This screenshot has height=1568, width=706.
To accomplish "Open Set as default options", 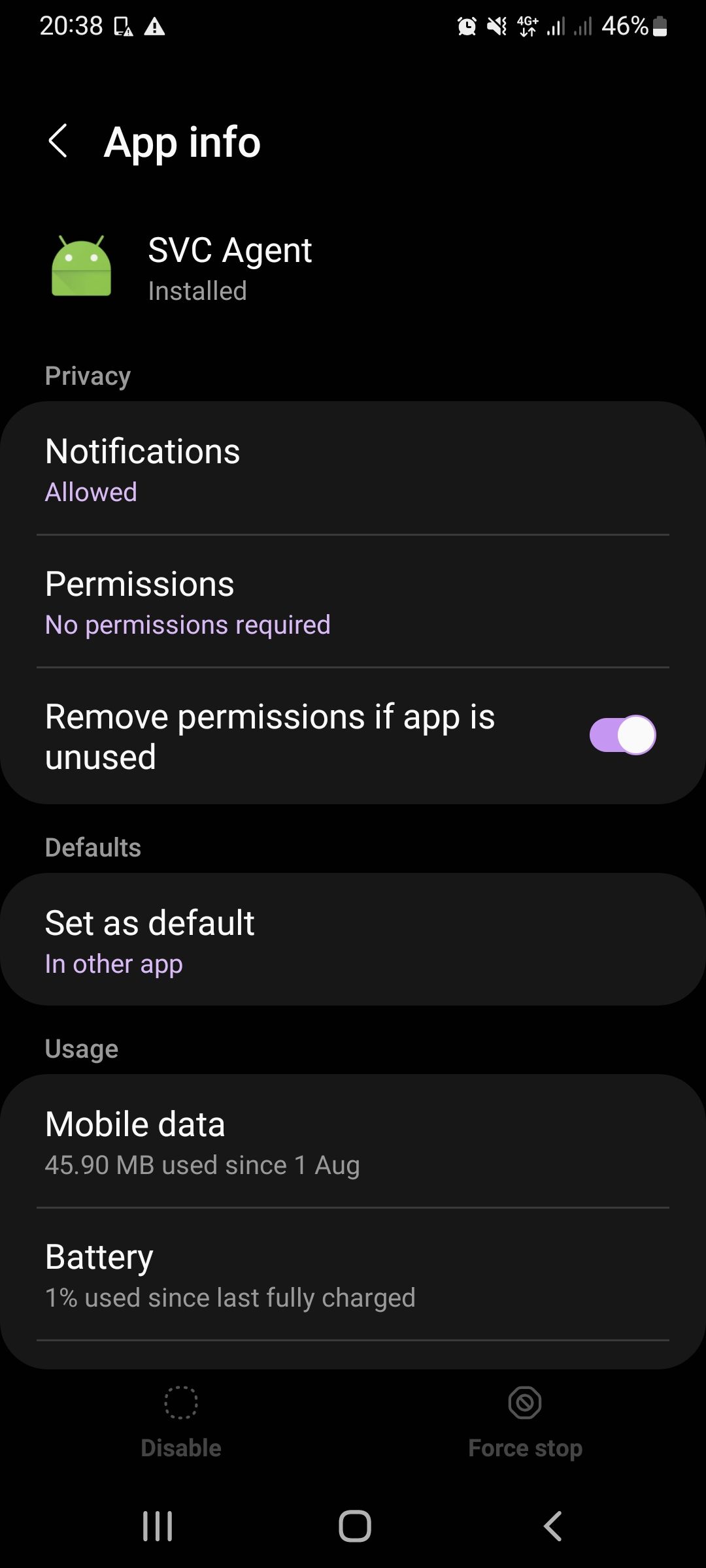I will point(353,941).
